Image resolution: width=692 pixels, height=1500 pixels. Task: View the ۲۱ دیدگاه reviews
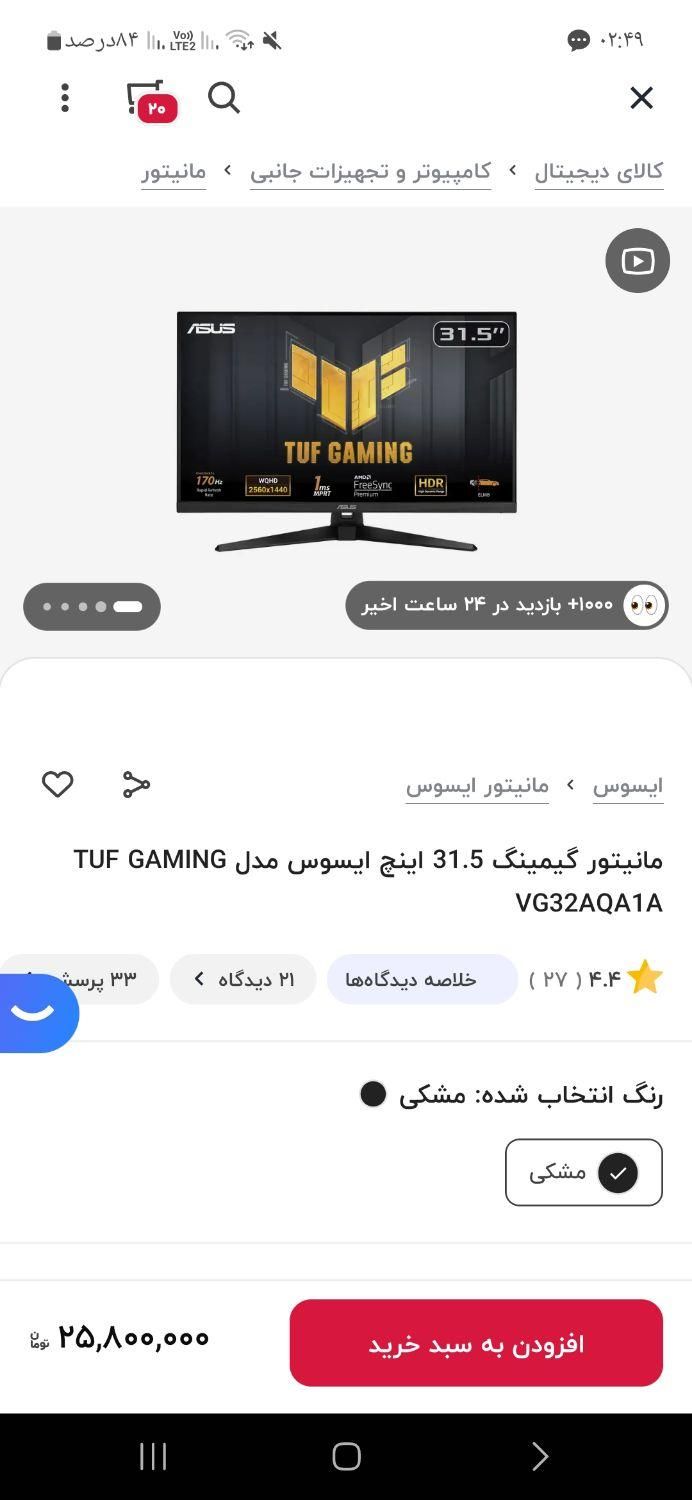point(243,979)
